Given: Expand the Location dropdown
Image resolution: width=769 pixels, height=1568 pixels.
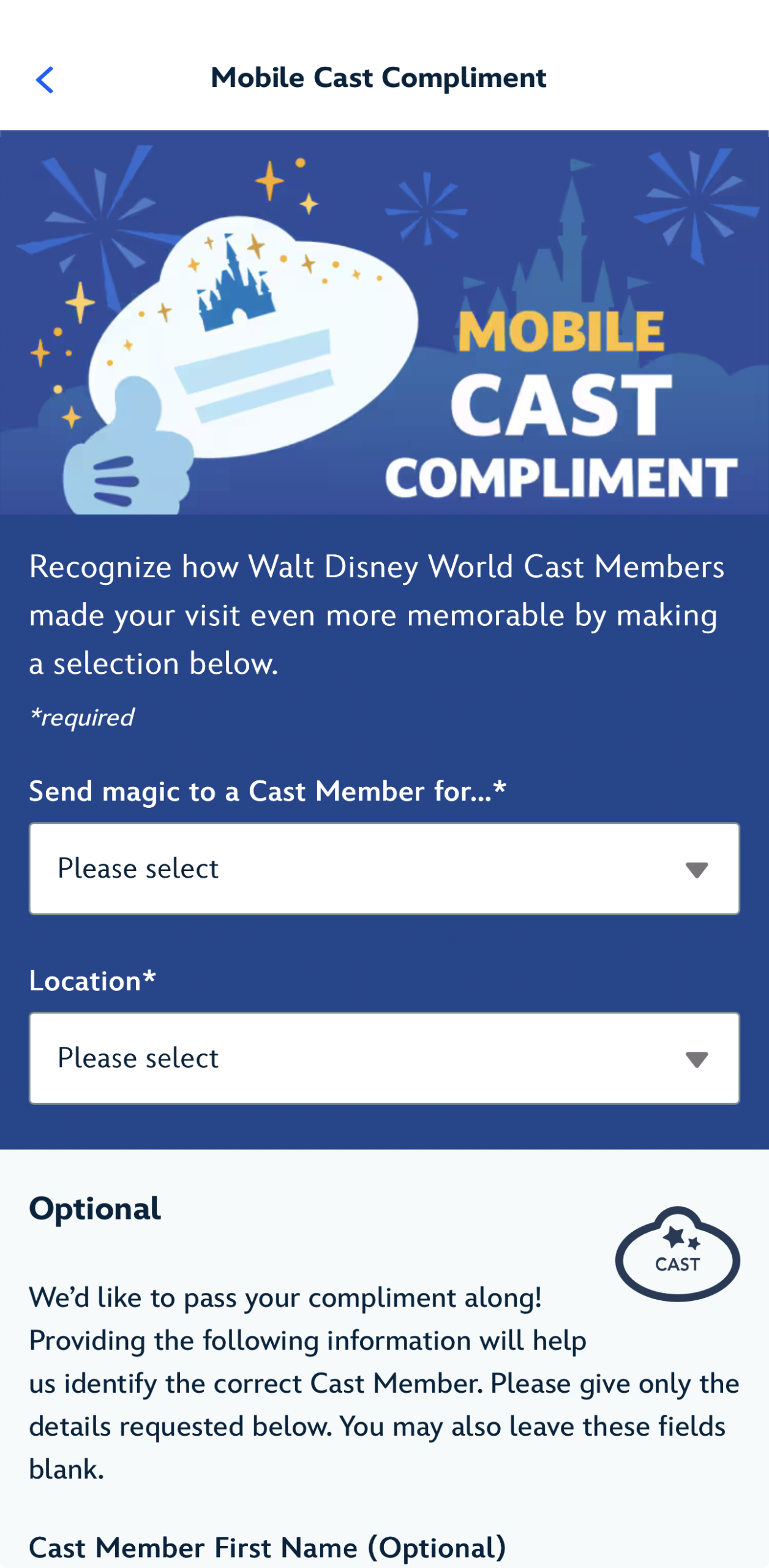Looking at the screenshot, I should point(384,1058).
